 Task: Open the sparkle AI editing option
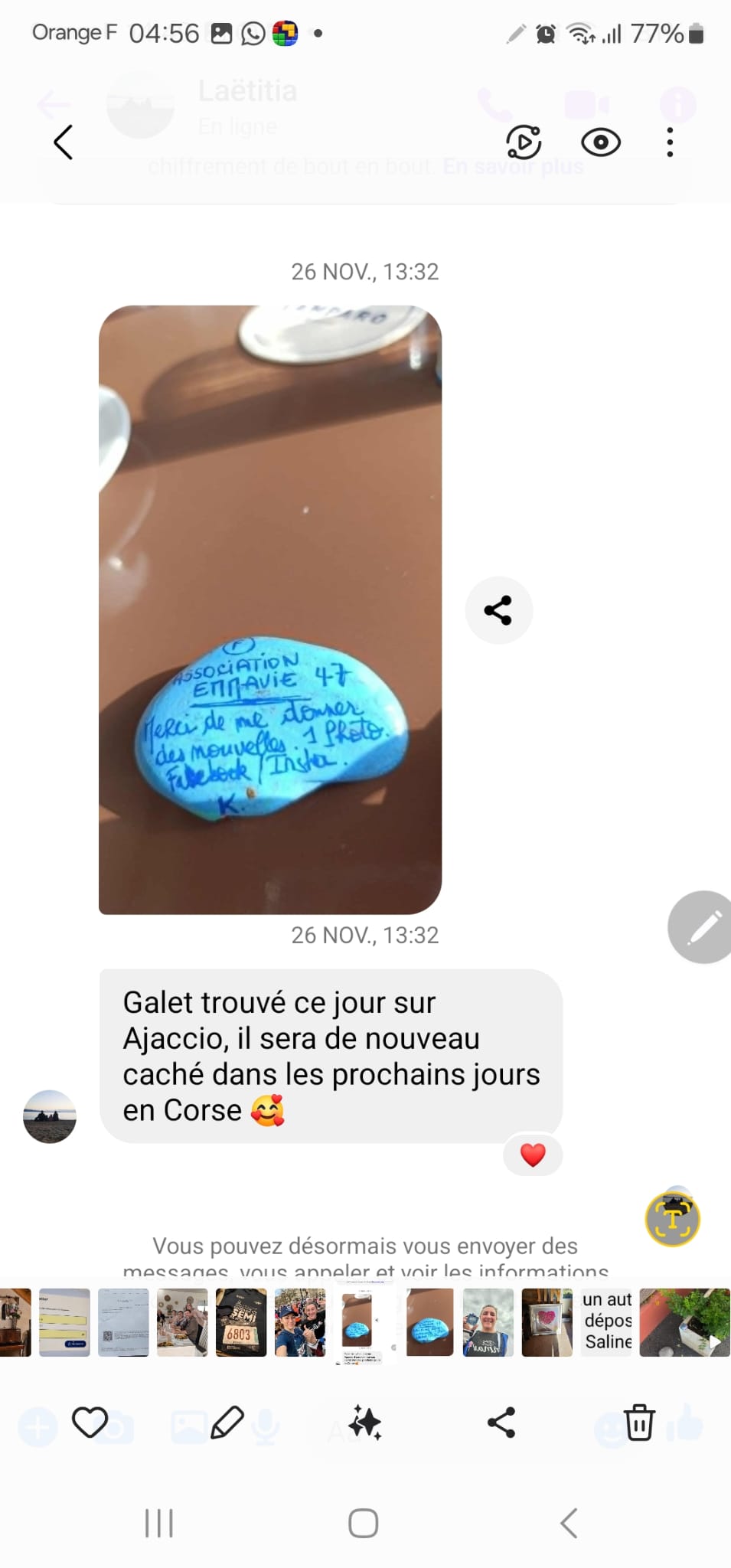click(x=364, y=1423)
